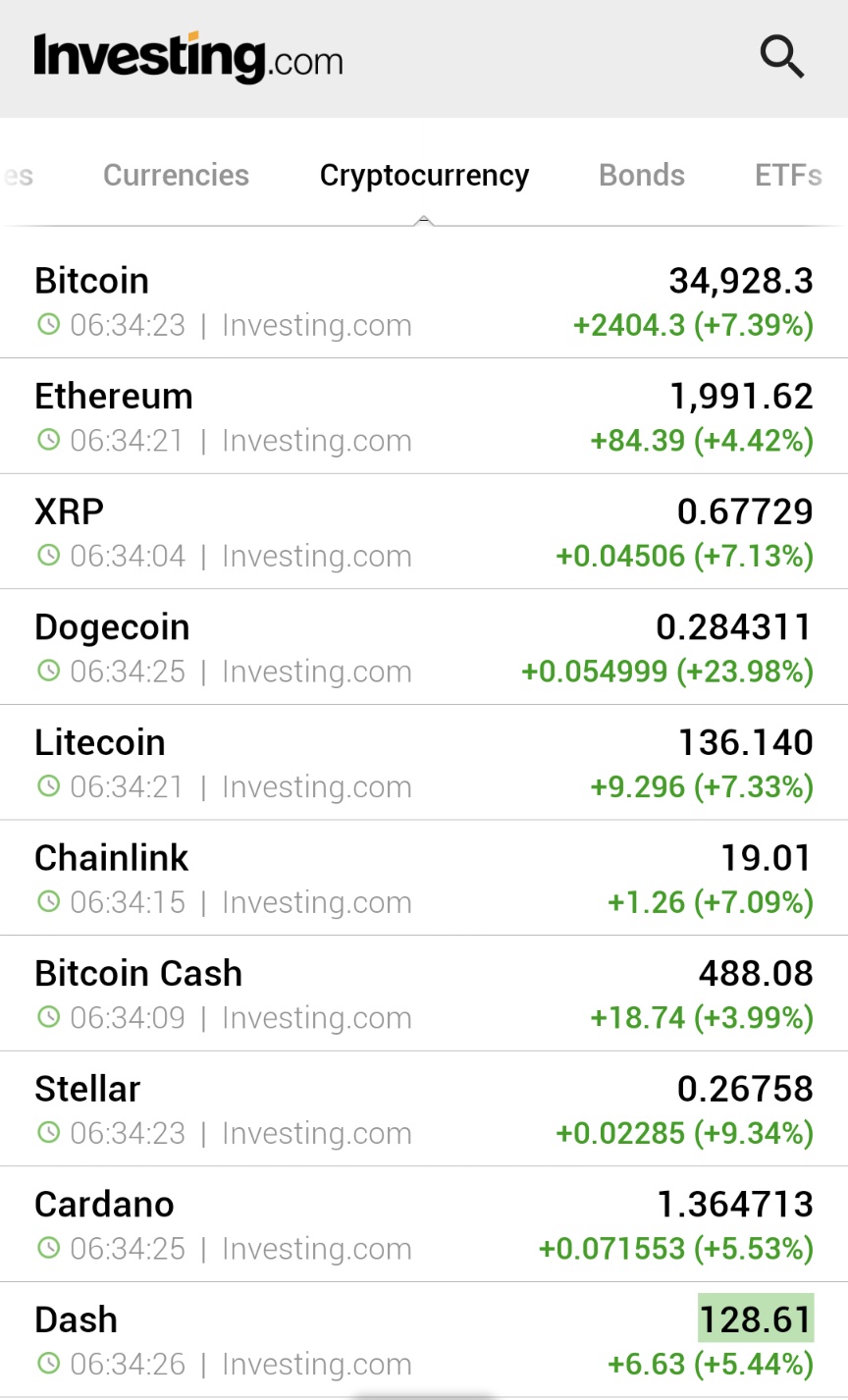Click the clock icon beside Dogecoin's timestamp
Image resolution: width=848 pixels, height=1400 pixels.
coord(47,672)
